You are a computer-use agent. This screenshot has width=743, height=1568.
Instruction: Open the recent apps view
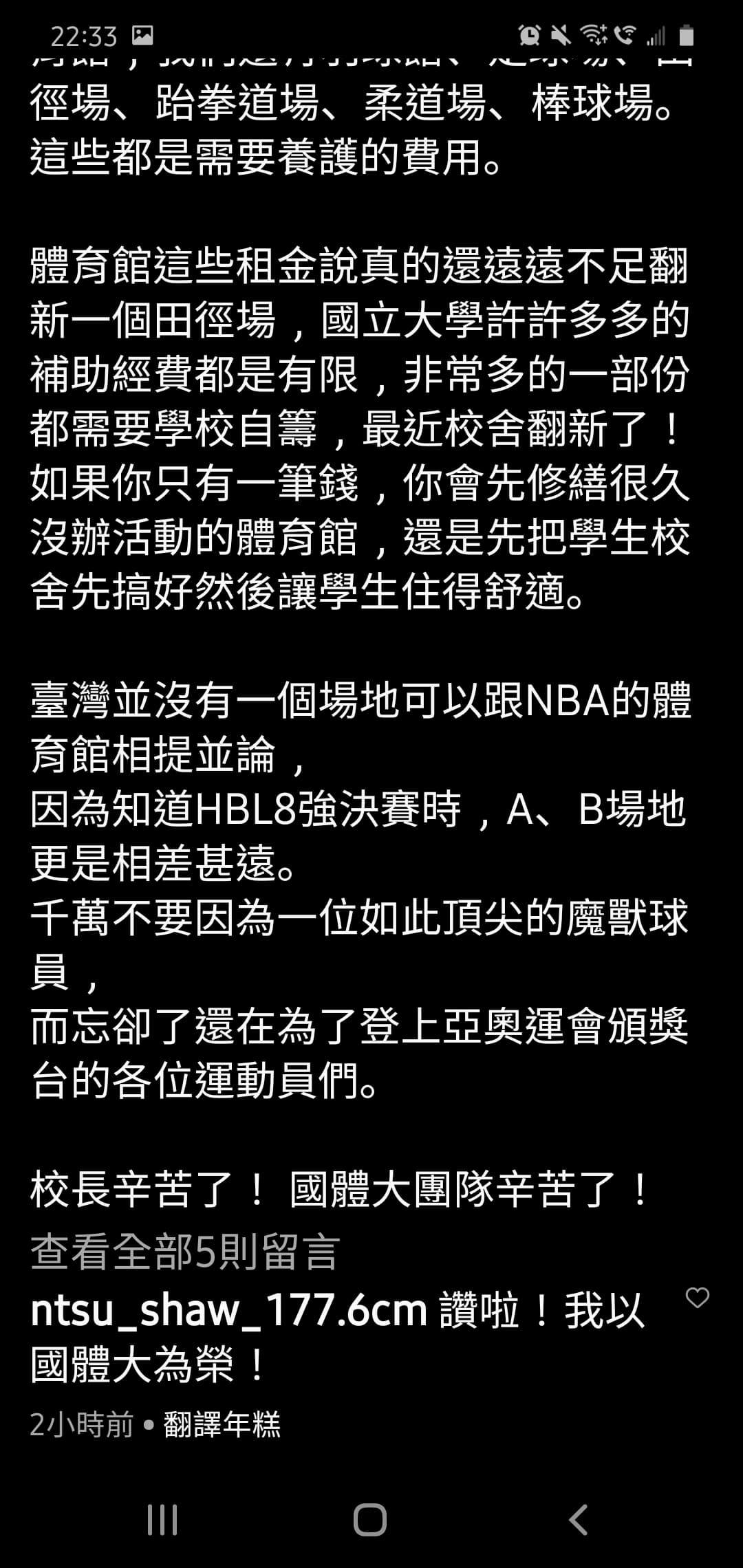(x=162, y=1519)
